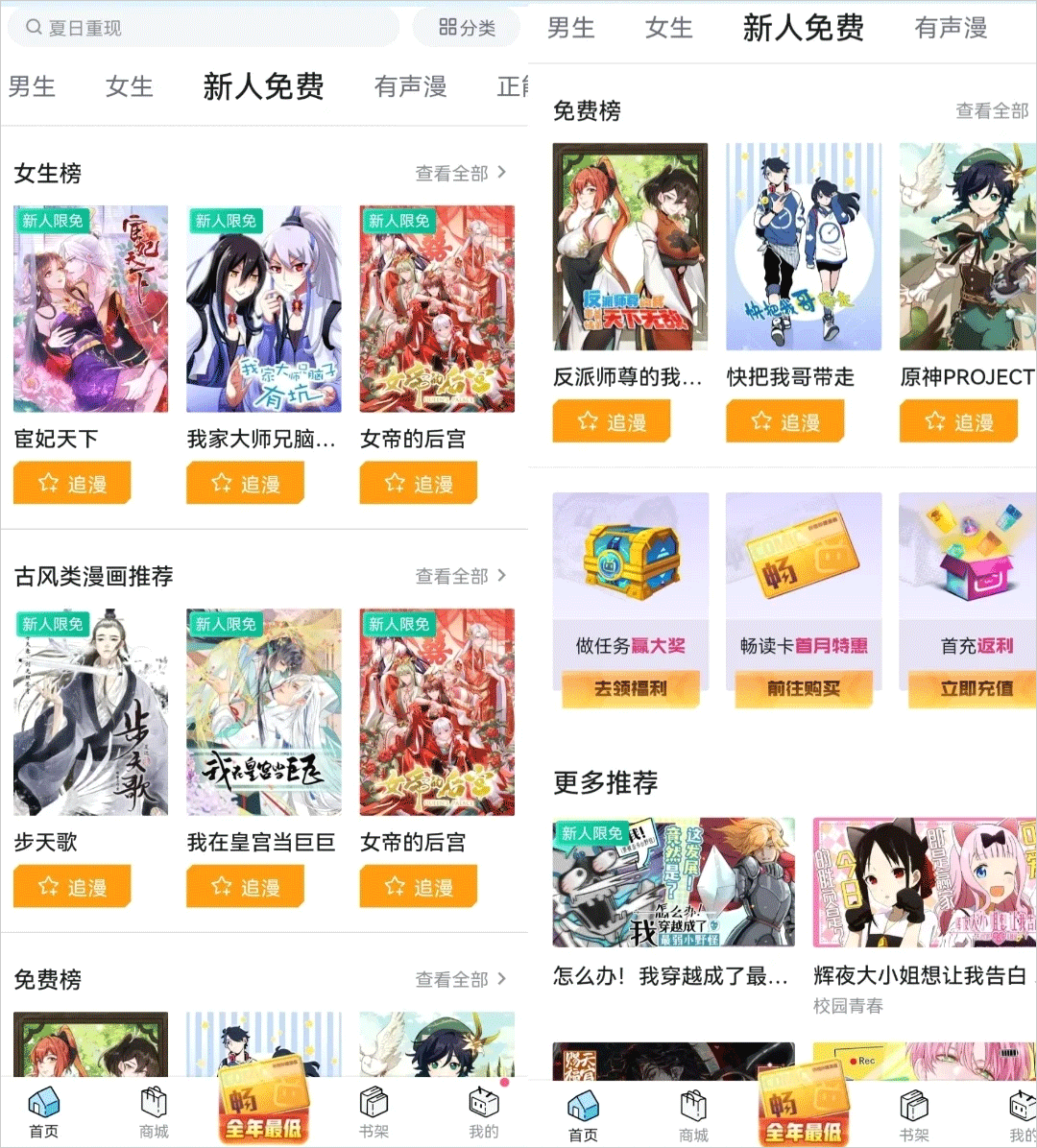This screenshot has width=1037, height=1148.
Task: Open the comic 怎么办！我穿越成了最弱小野怪
Action: pos(673,883)
